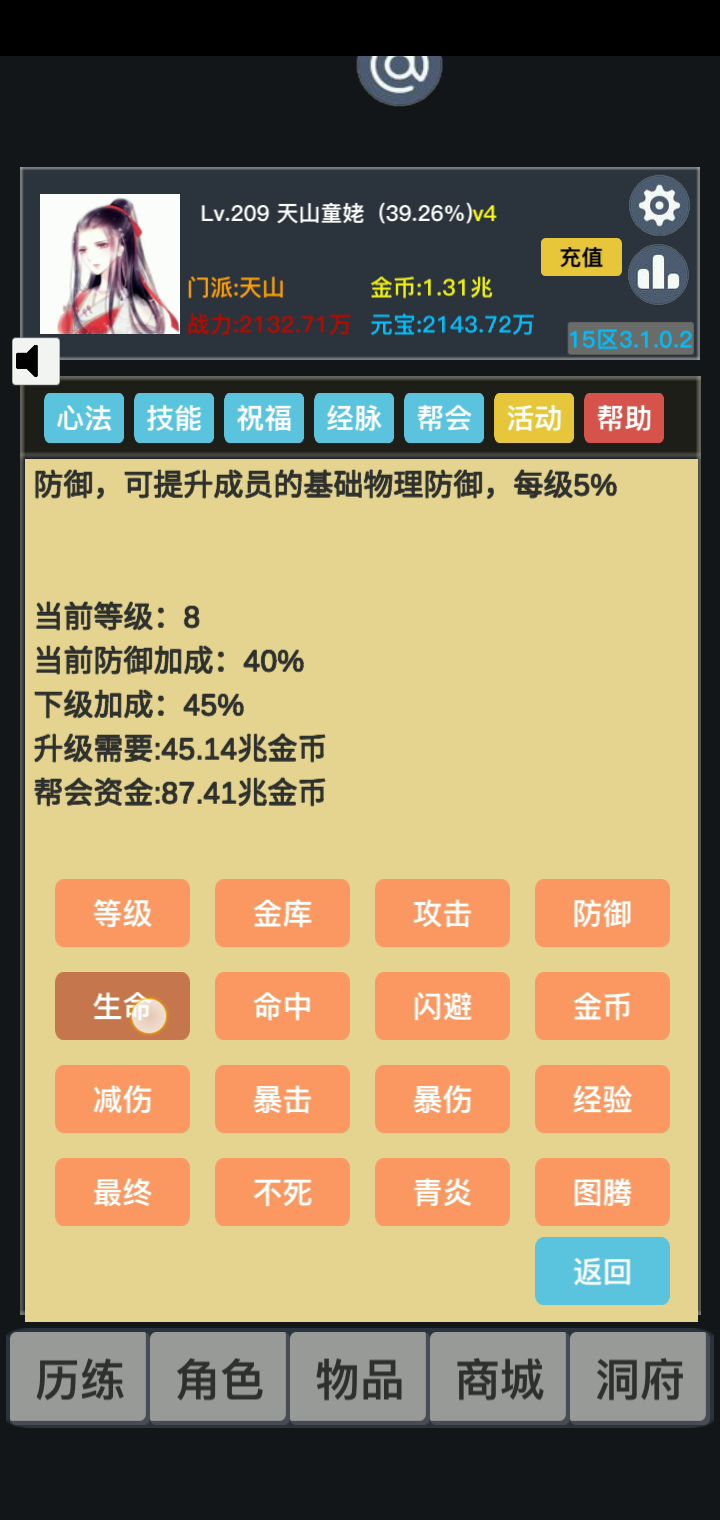Open the rankings bar chart icon
This screenshot has width=720, height=1520.
658,273
